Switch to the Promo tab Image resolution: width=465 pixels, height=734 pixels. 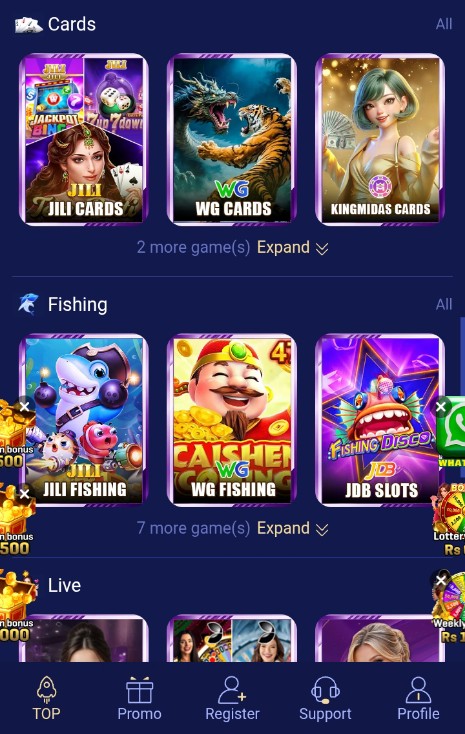coord(140,698)
